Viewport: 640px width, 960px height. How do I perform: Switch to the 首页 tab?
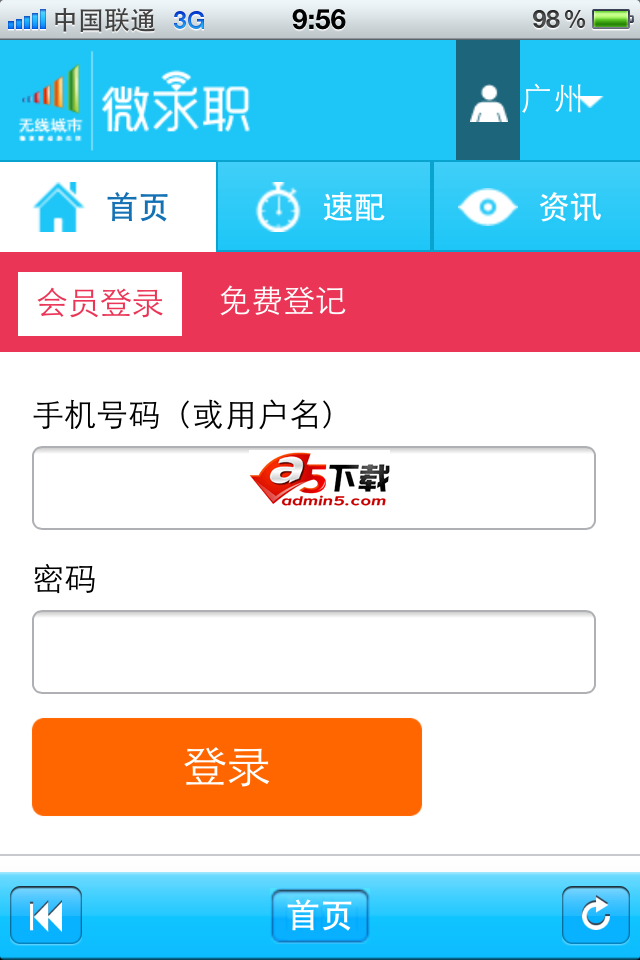point(108,207)
